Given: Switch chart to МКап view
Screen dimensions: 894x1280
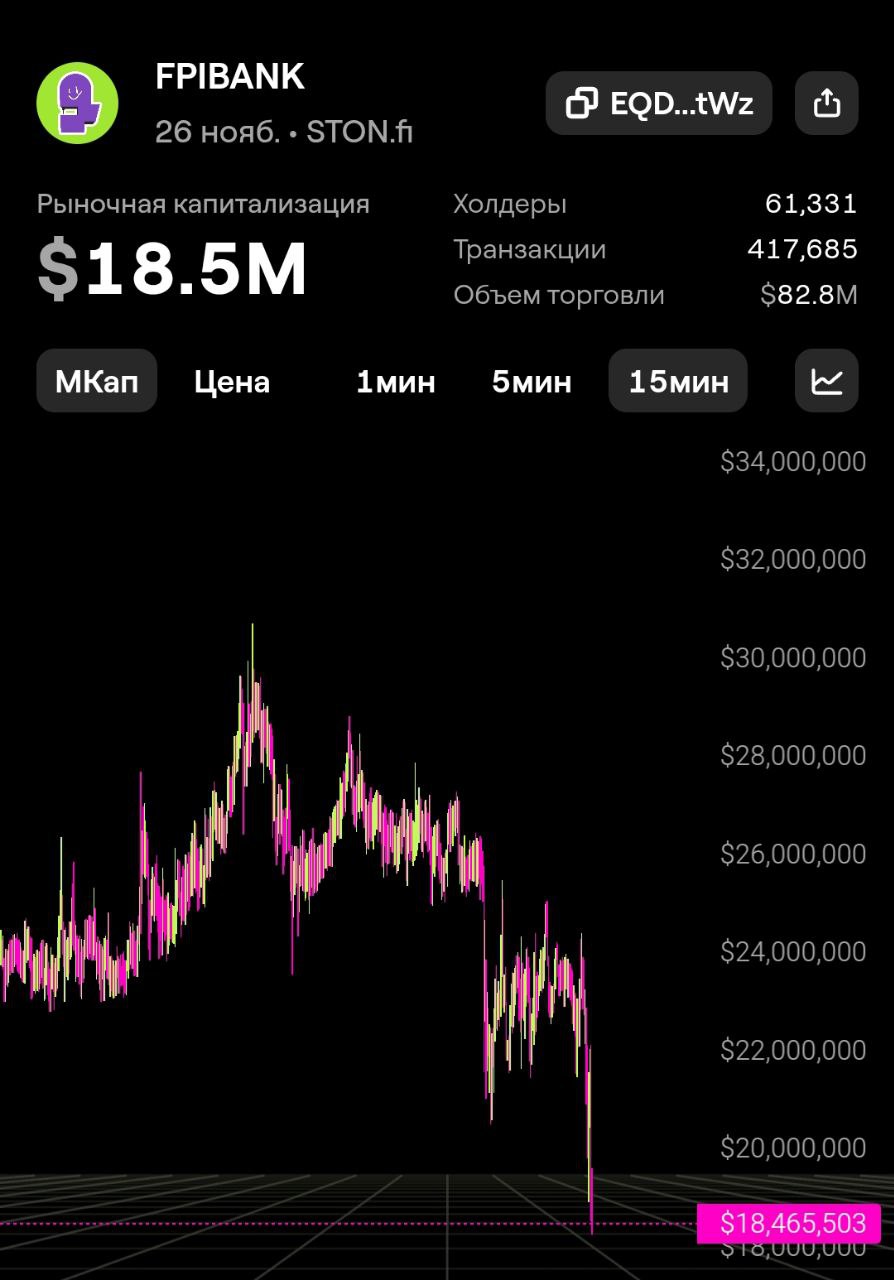Looking at the screenshot, I should 97,381.
